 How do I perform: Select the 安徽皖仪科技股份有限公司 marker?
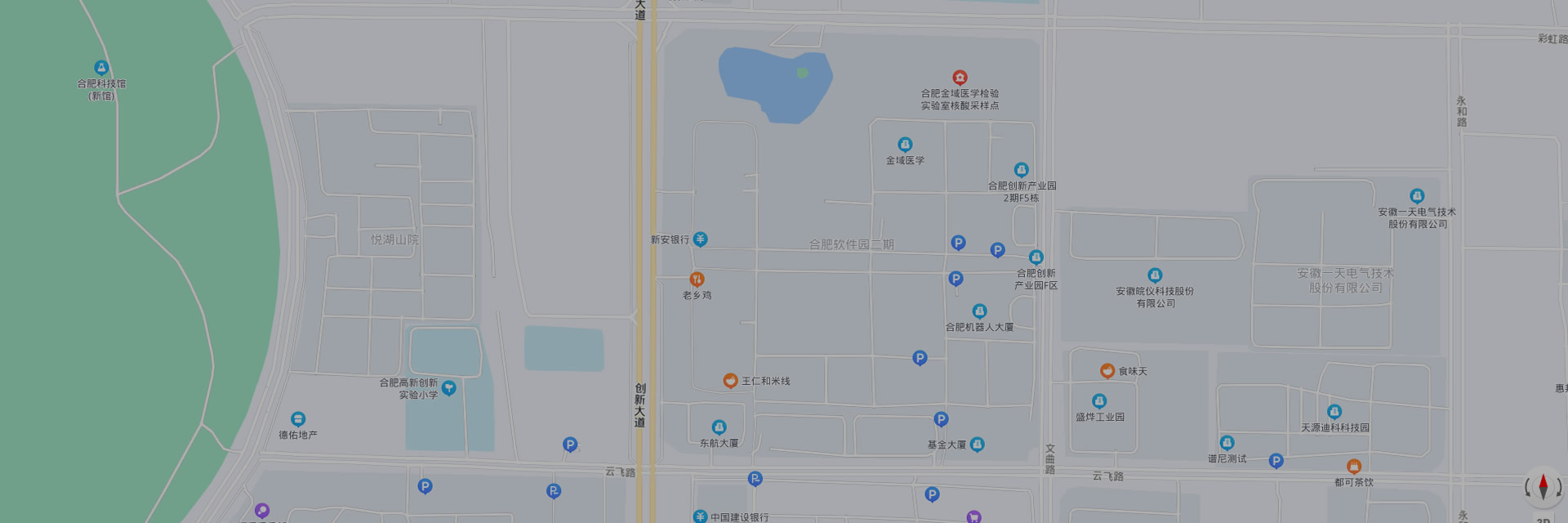tap(1155, 275)
